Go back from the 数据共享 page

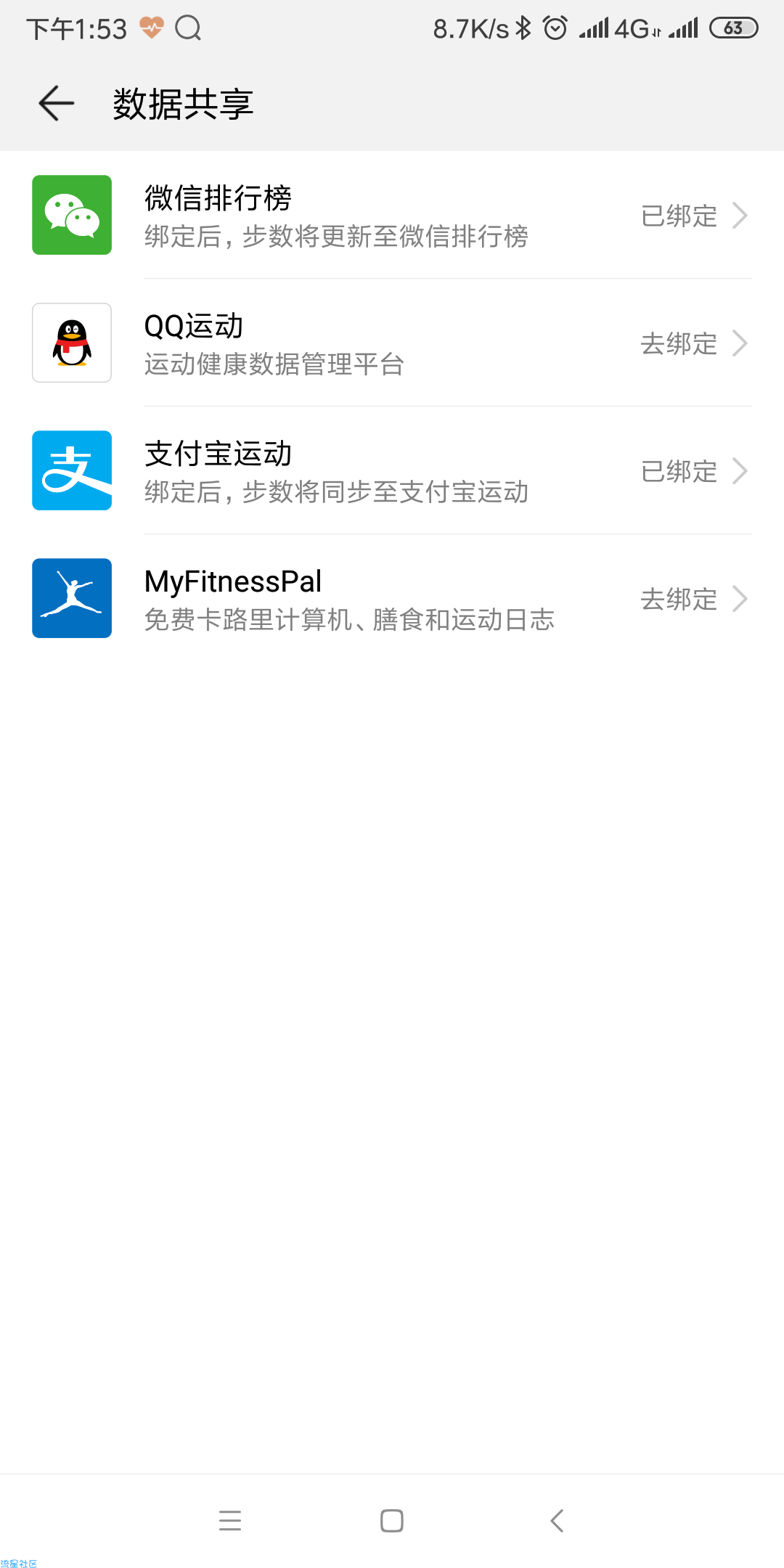[x=57, y=103]
